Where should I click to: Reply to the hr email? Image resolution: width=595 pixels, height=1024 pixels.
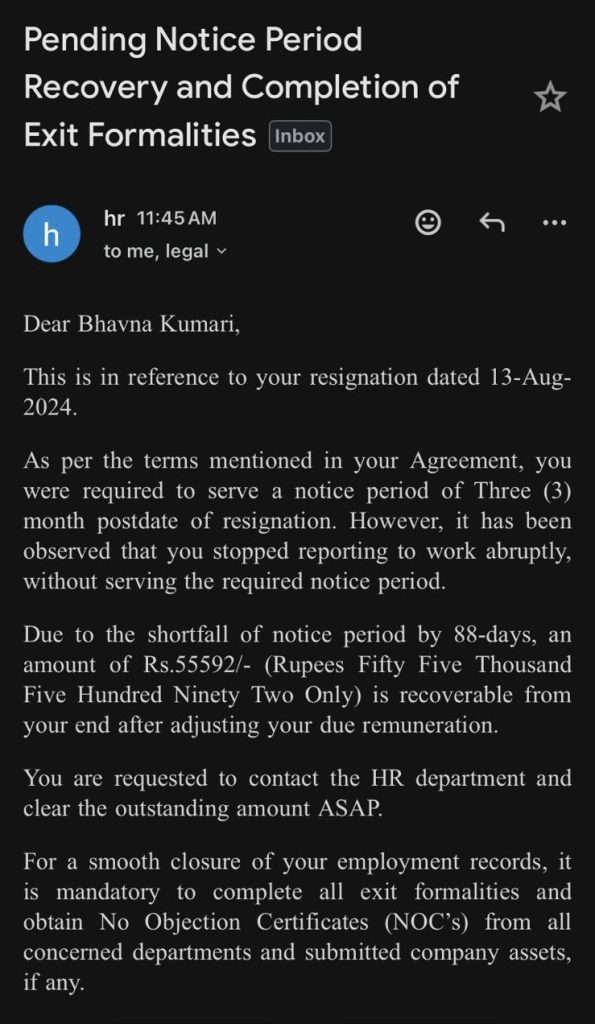(492, 223)
